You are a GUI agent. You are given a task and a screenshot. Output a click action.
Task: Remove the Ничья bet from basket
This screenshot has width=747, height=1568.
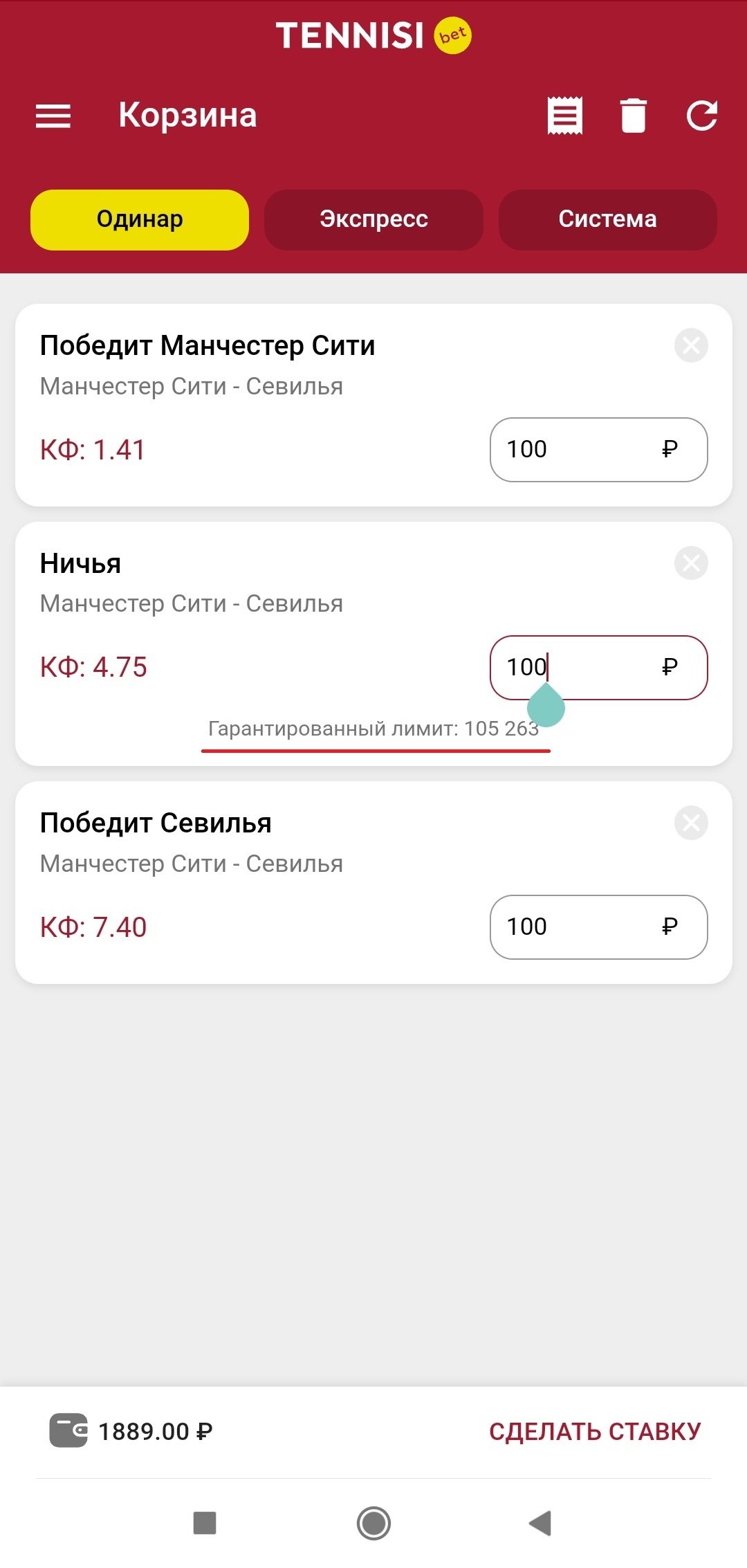click(691, 563)
